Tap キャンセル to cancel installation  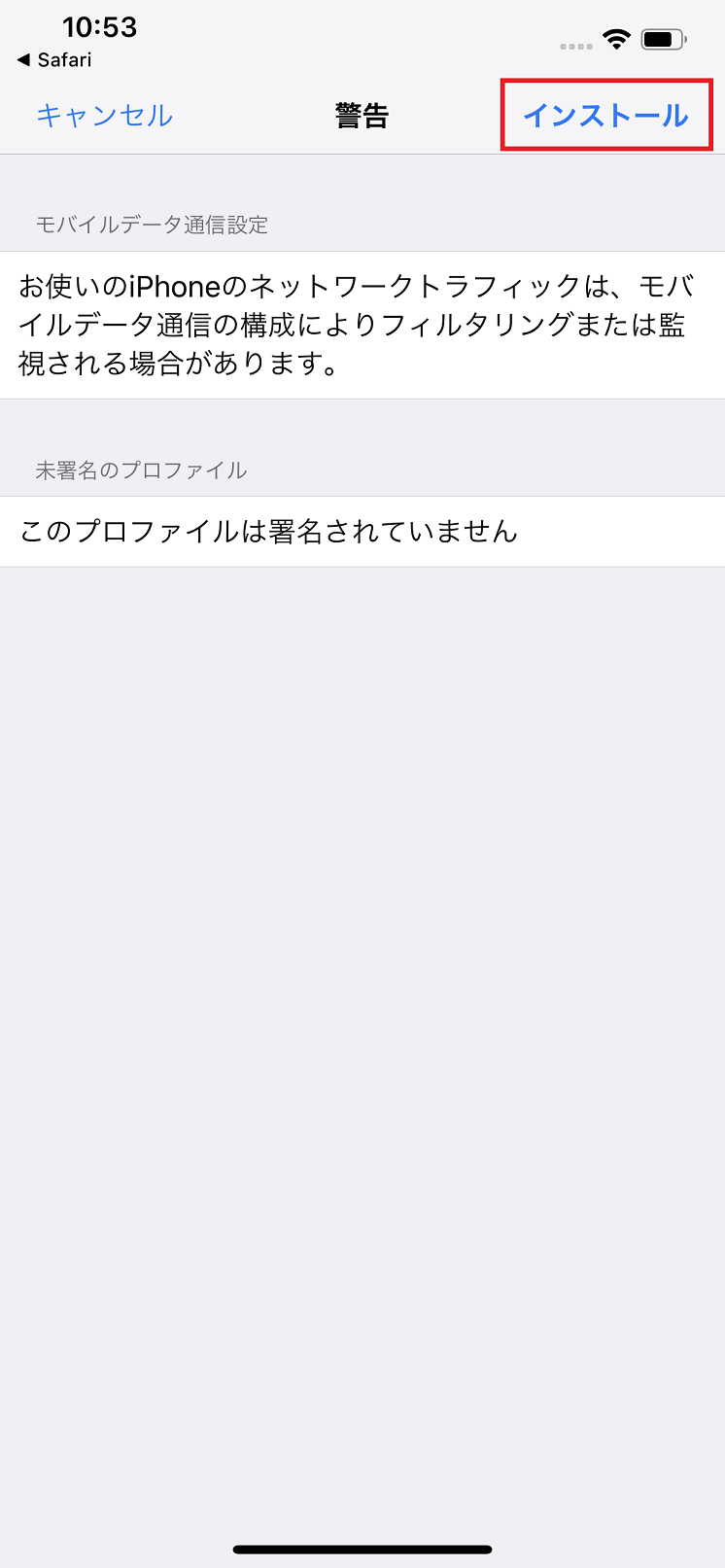104,115
